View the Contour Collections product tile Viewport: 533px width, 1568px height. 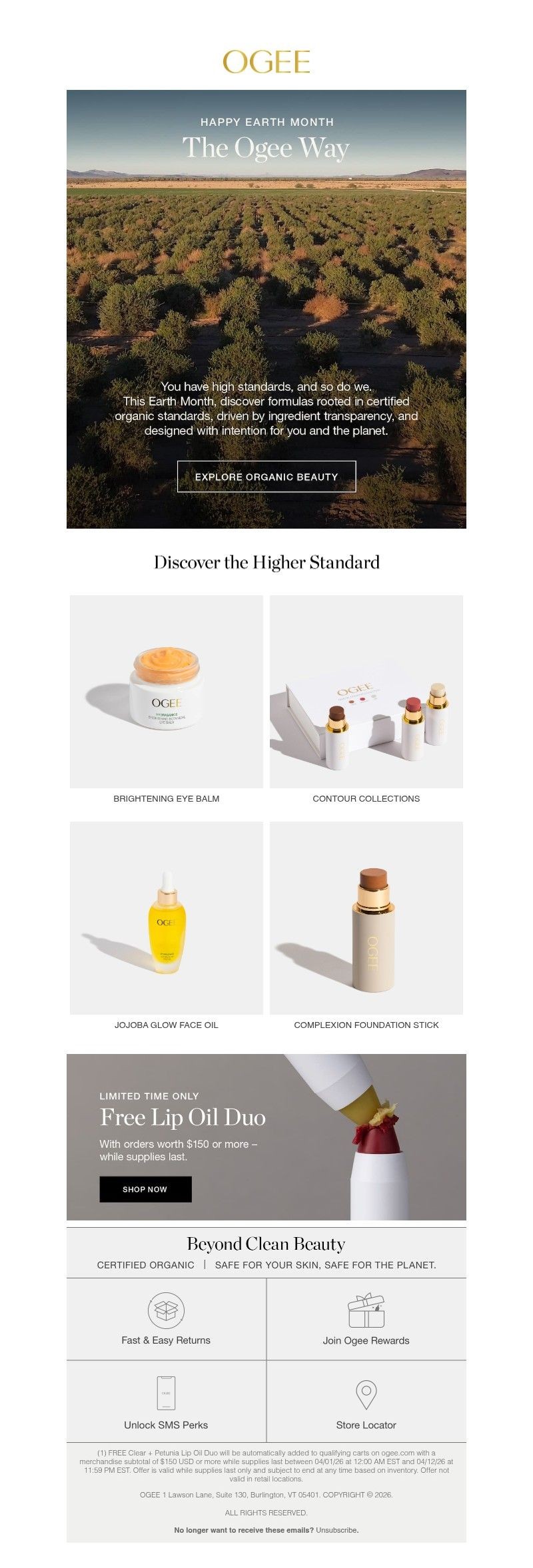(x=366, y=692)
